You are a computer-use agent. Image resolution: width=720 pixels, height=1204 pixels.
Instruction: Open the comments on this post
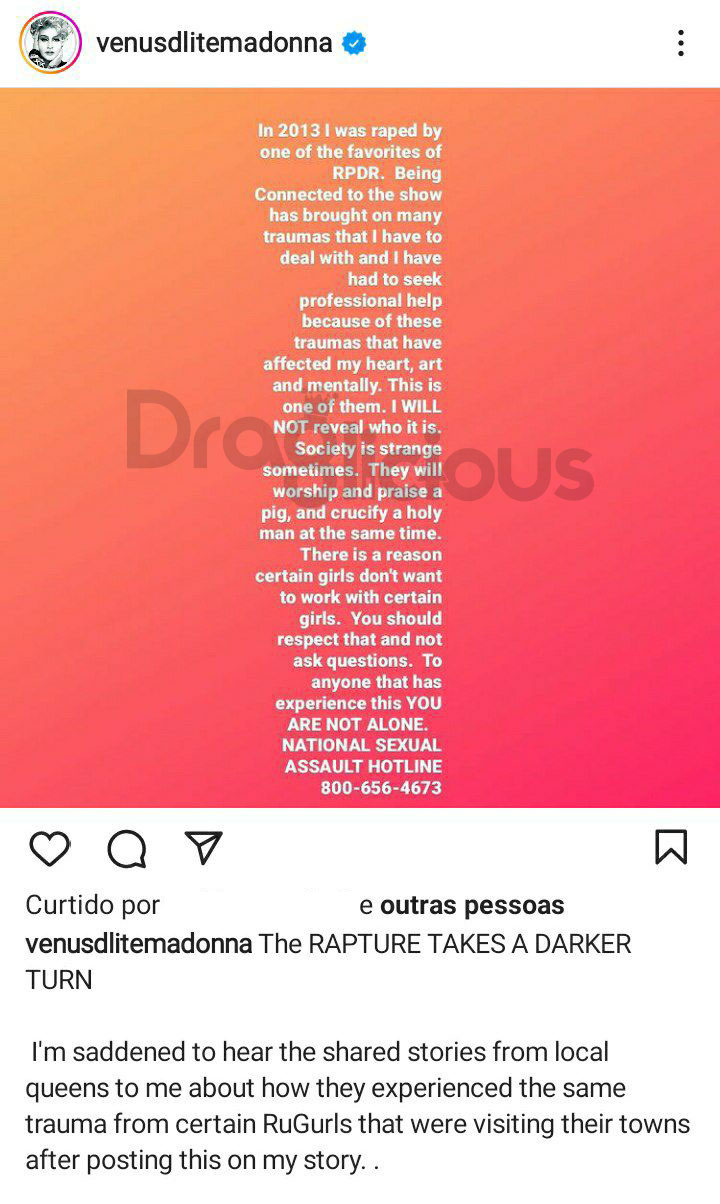tap(127, 849)
